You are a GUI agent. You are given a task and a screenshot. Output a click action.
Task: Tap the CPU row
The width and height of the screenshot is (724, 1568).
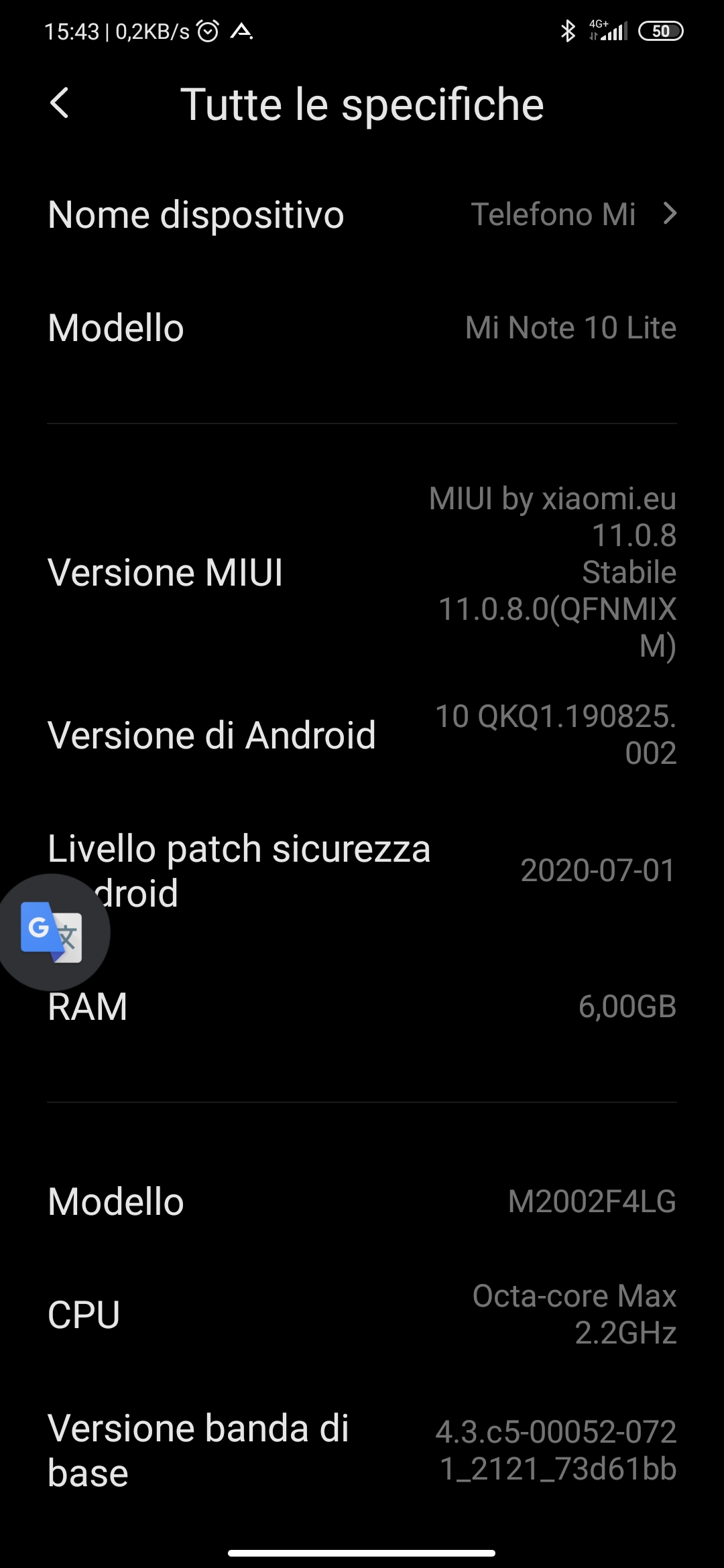pos(362,1314)
